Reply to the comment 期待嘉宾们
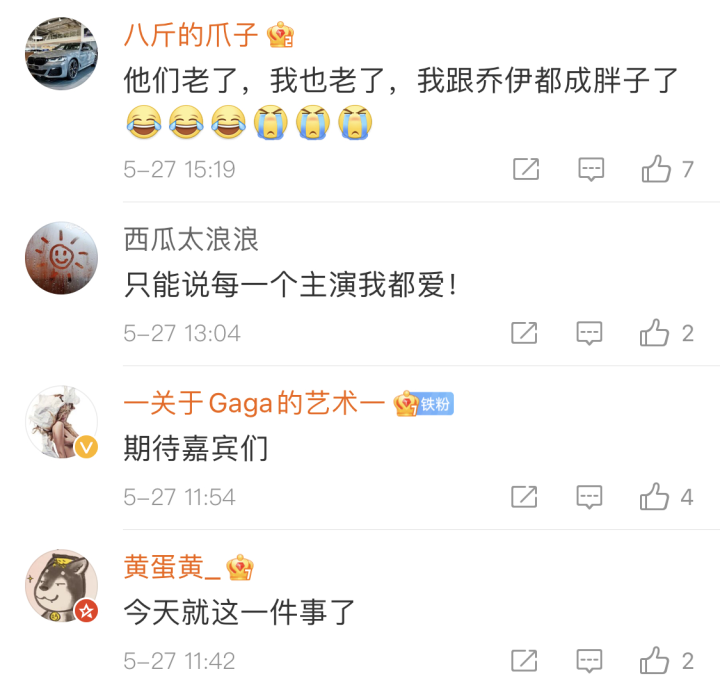This screenshot has height=692, width=720. pyautogui.click(x=591, y=496)
